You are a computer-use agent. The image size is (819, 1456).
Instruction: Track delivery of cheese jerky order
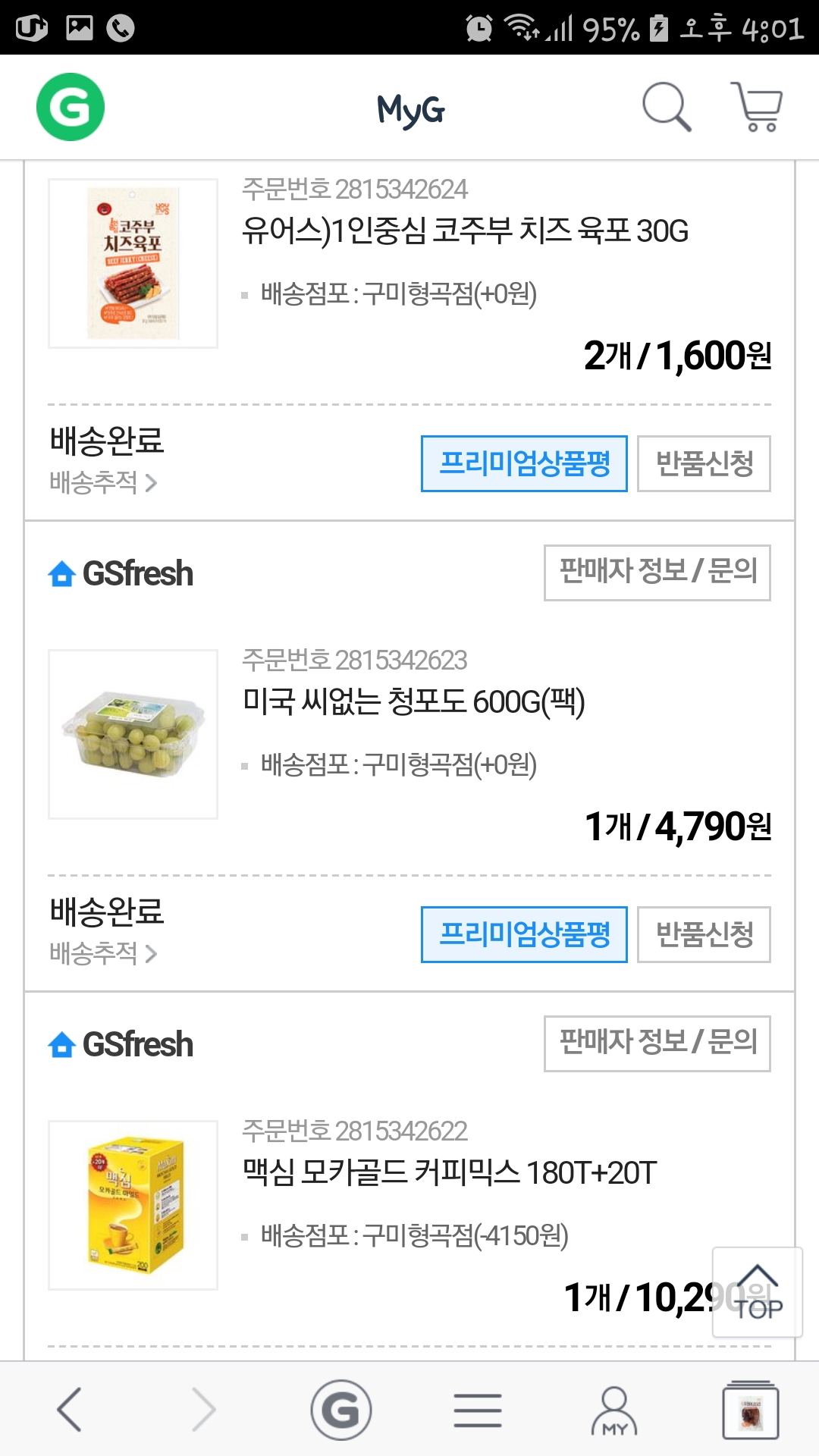103,482
